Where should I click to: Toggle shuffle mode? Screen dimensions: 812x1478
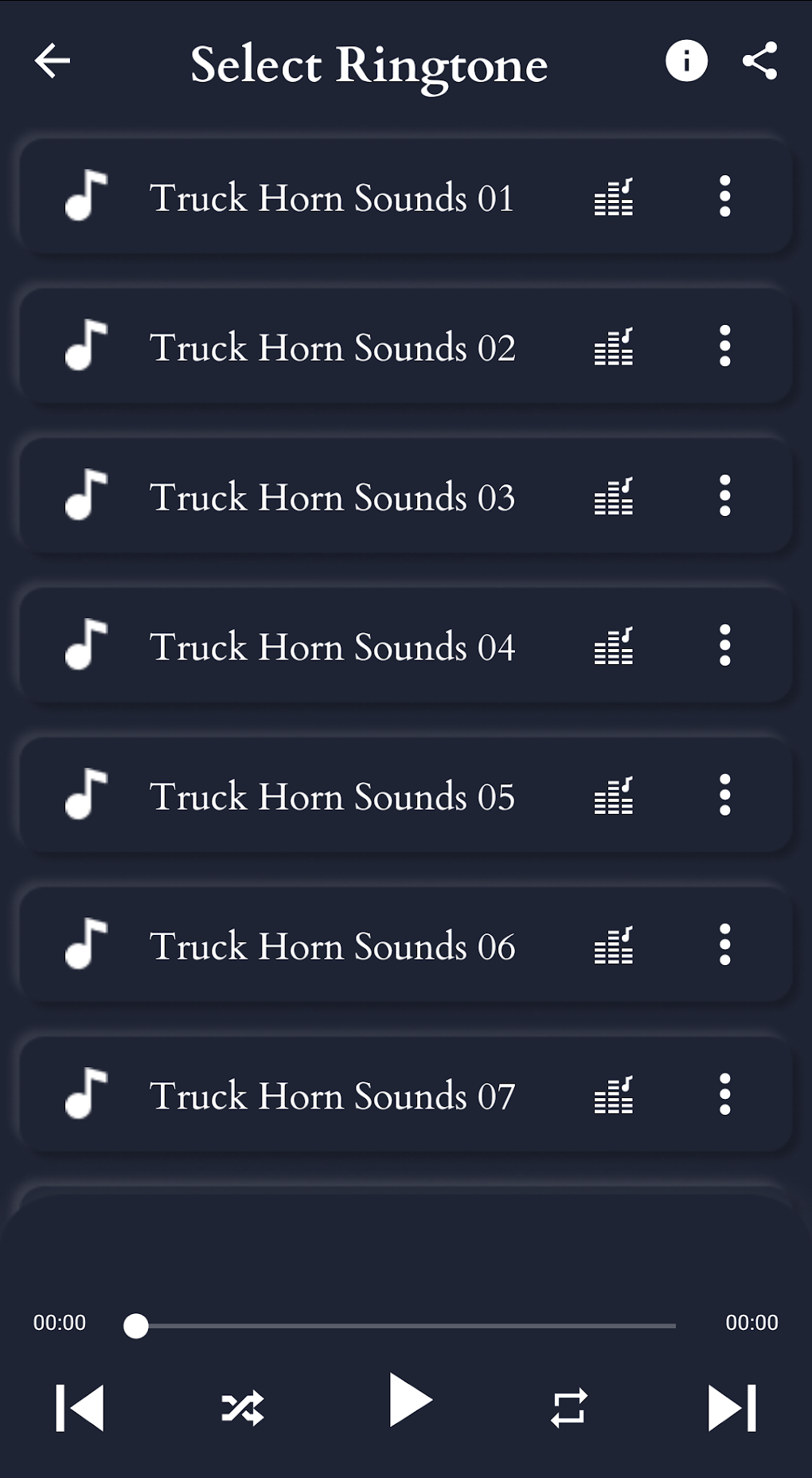point(243,1408)
